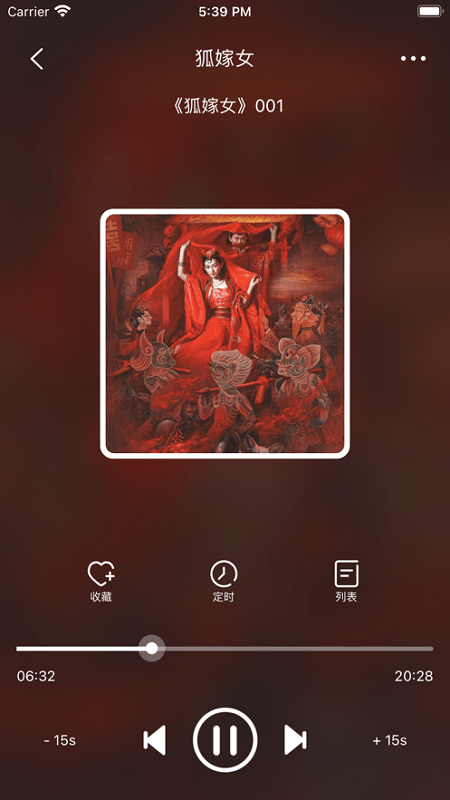Screen dimensions: 450x800
Task: Skip to the next episode
Action: coord(295,740)
